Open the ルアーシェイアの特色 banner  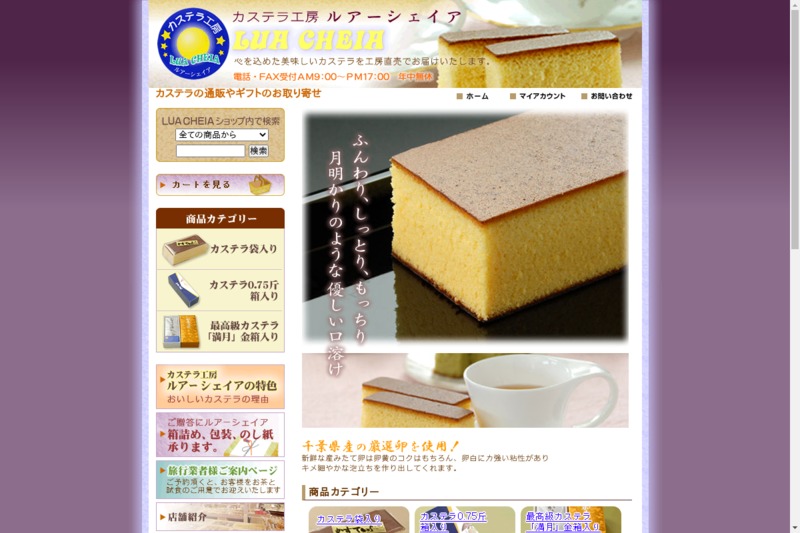click(220, 386)
